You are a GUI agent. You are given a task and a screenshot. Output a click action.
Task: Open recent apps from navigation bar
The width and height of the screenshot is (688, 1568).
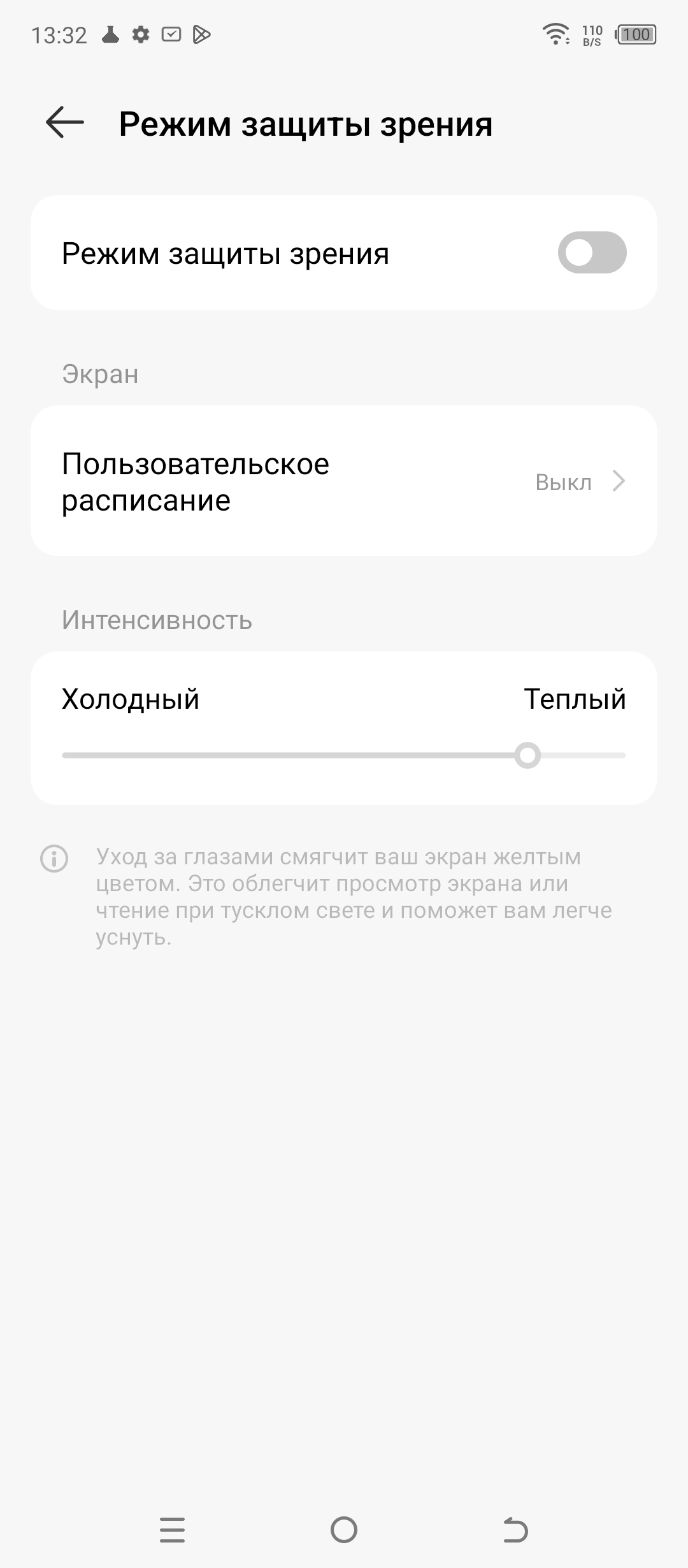[172, 1530]
